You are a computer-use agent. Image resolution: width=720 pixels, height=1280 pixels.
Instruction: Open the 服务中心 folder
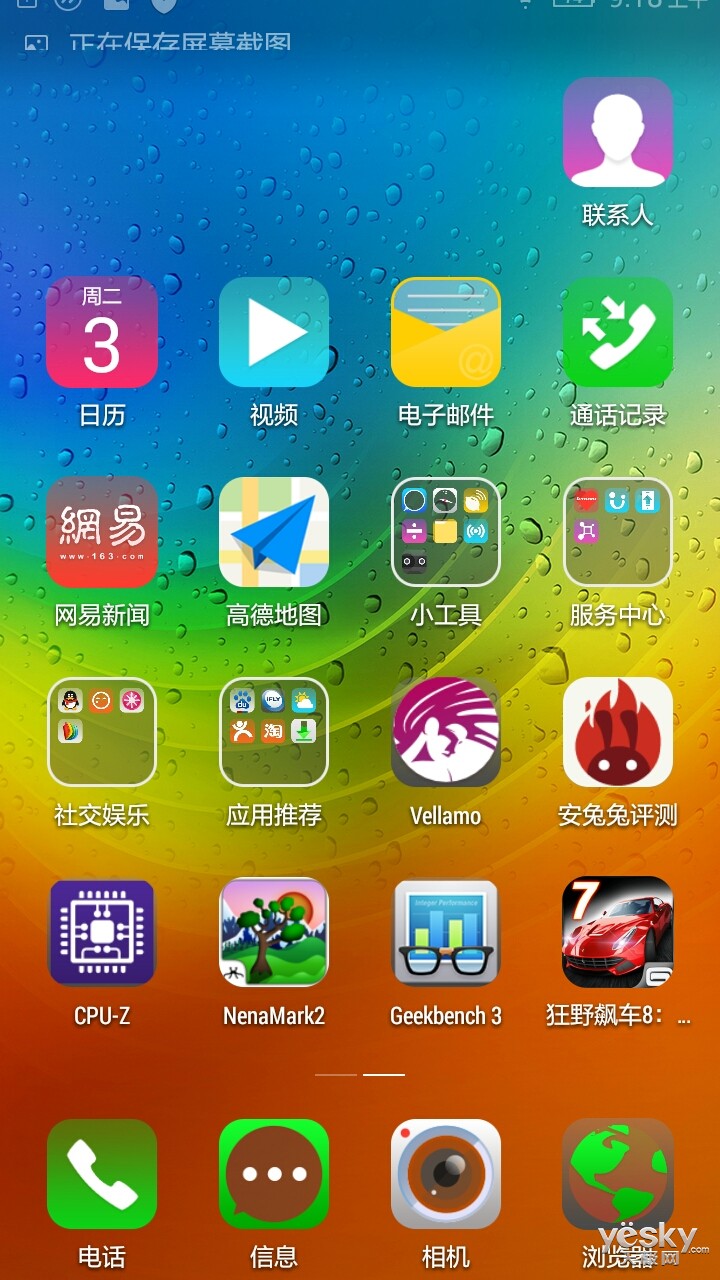(x=617, y=532)
